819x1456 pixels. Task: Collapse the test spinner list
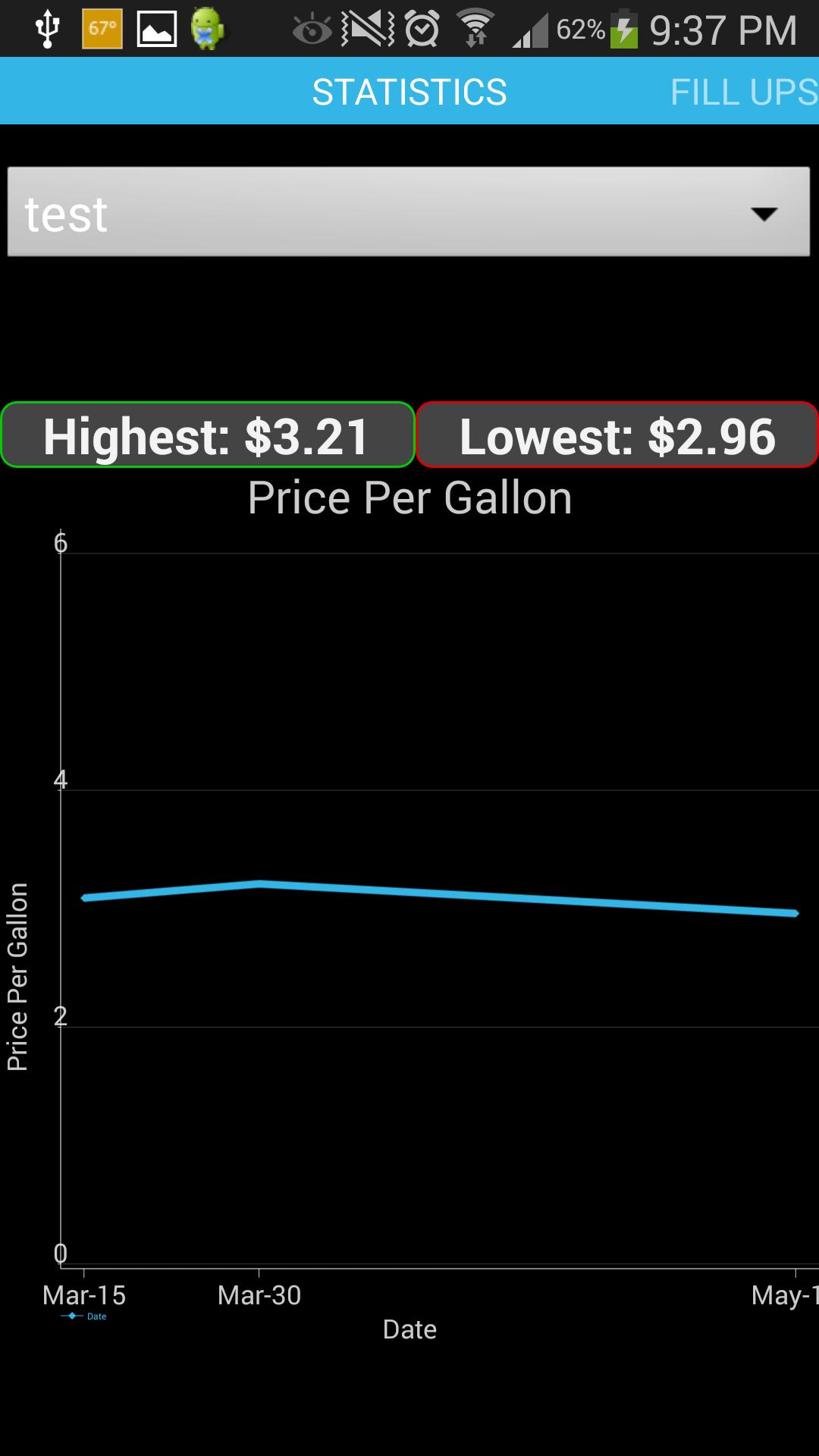[x=409, y=212]
